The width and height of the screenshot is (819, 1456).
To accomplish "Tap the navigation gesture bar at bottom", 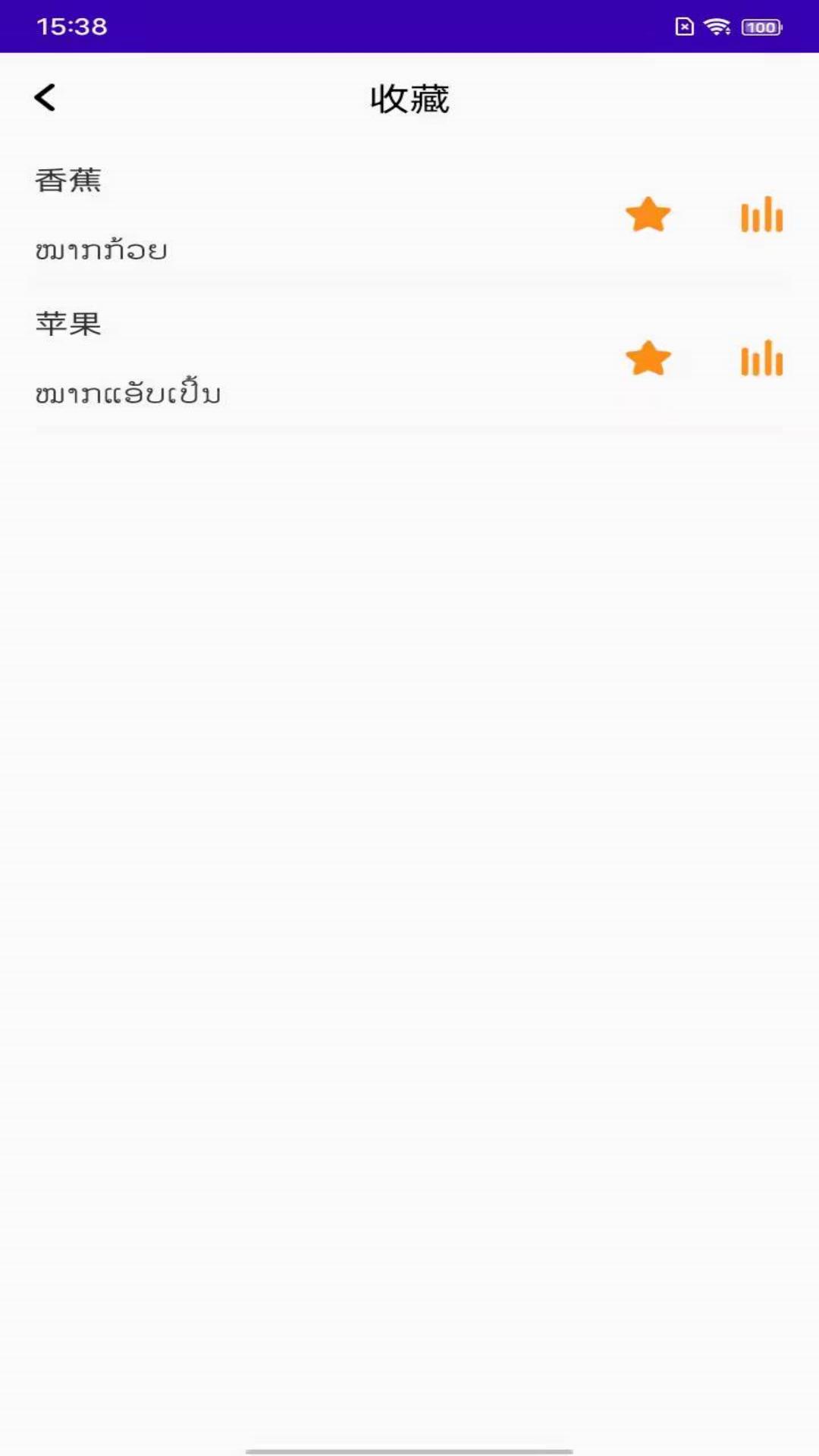I will tap(409, 1450).
